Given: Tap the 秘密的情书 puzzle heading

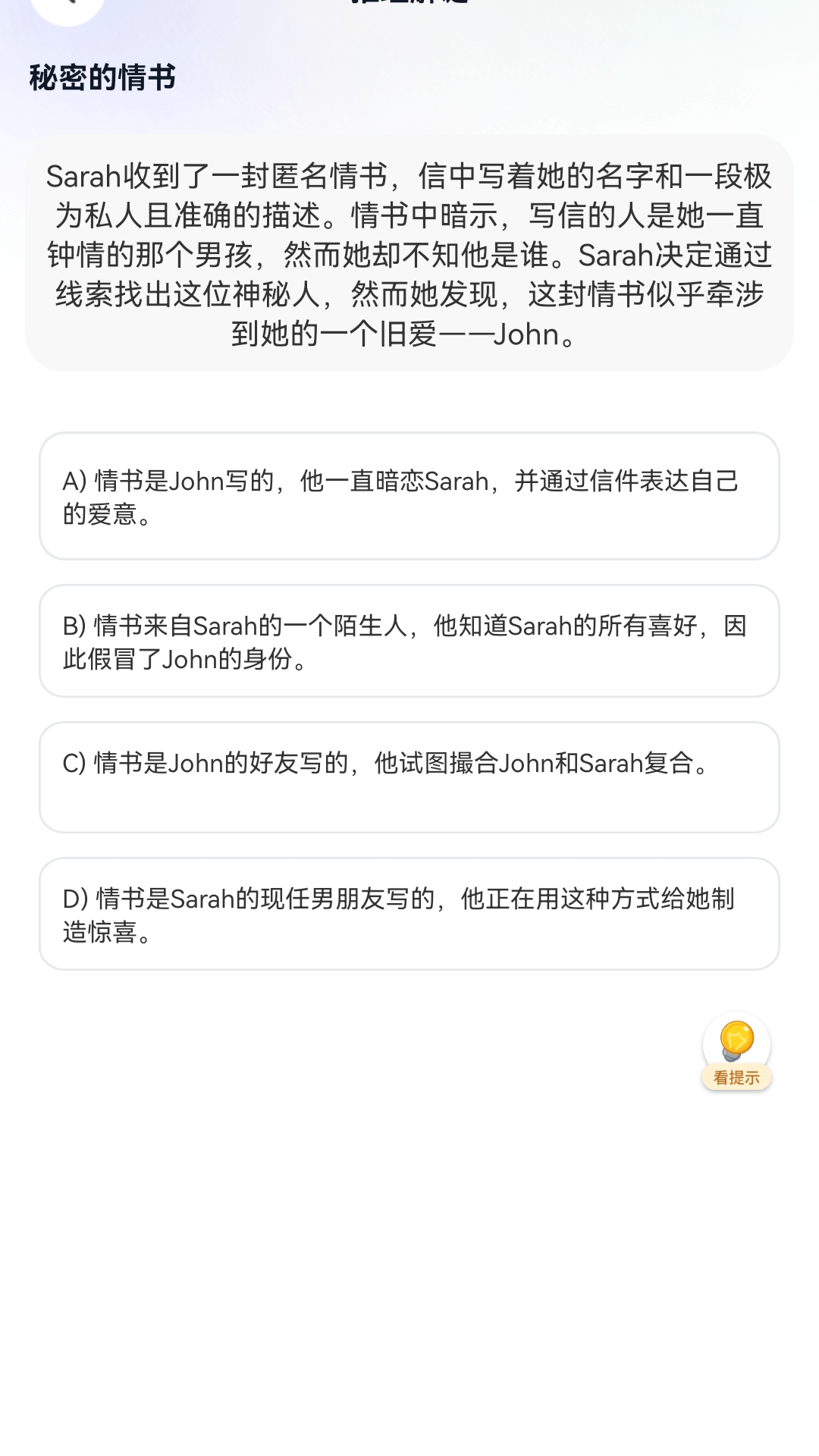Looking at the screenshot, I should (100, 76).
